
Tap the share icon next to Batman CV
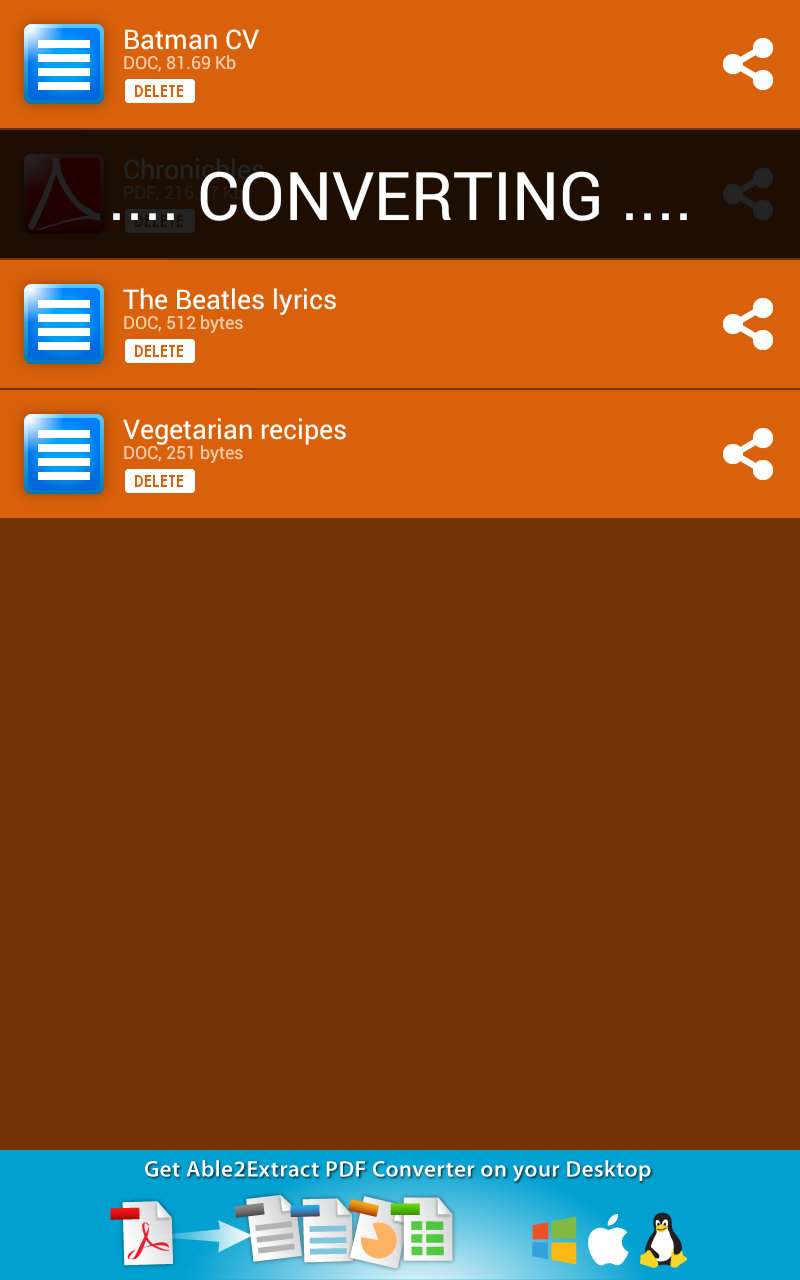point(748,63)
